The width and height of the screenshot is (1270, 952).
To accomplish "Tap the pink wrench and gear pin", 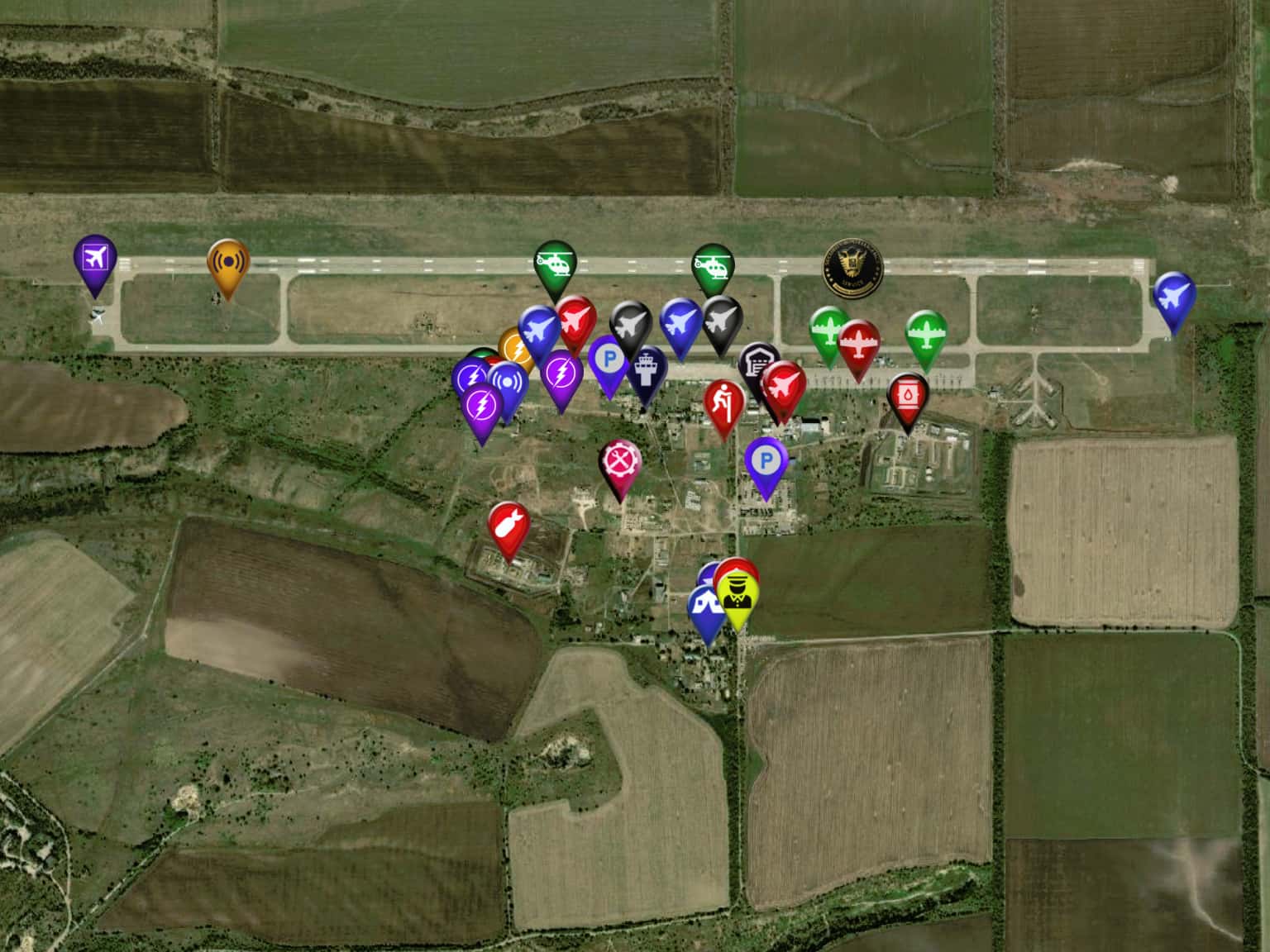I will [620, 462].
